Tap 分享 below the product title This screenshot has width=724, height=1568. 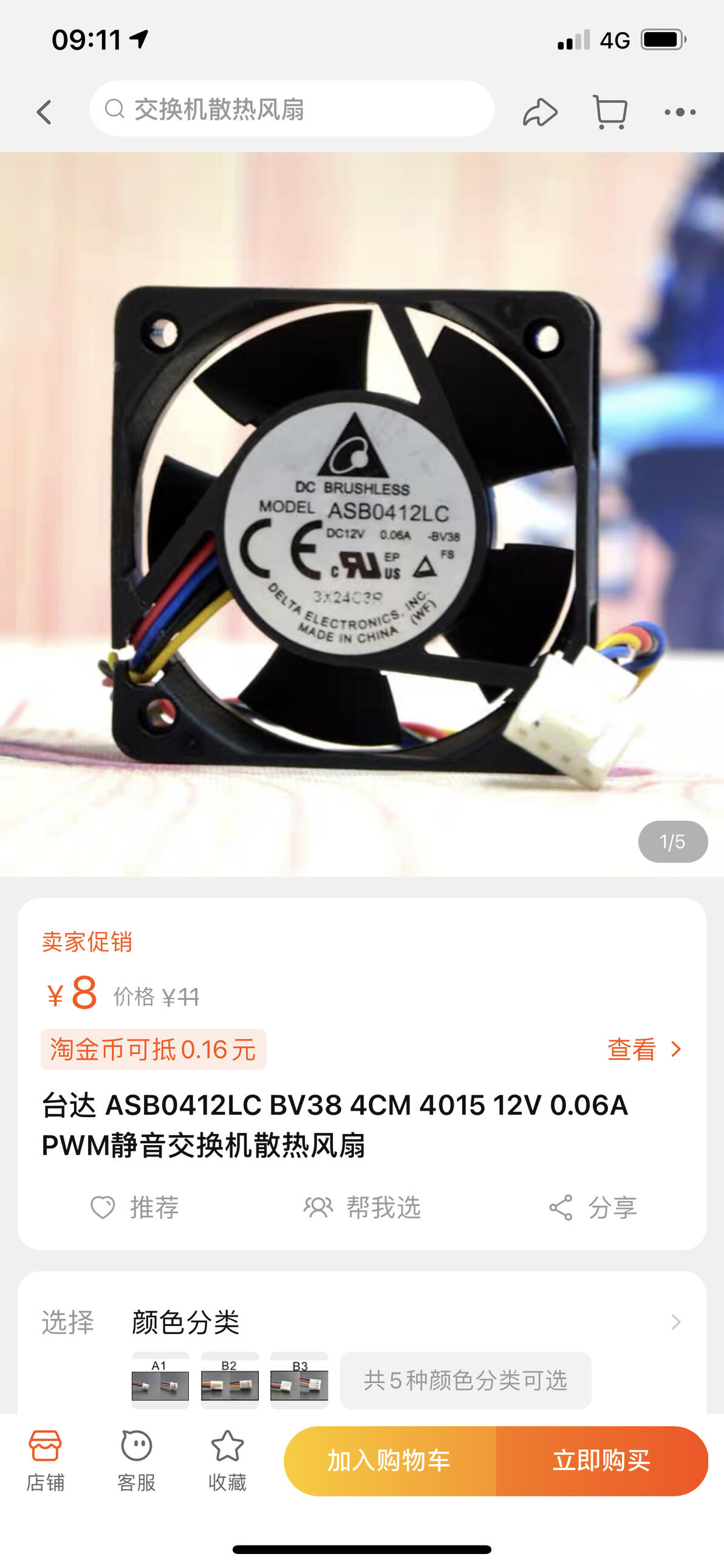click(x=593, y=1207)
